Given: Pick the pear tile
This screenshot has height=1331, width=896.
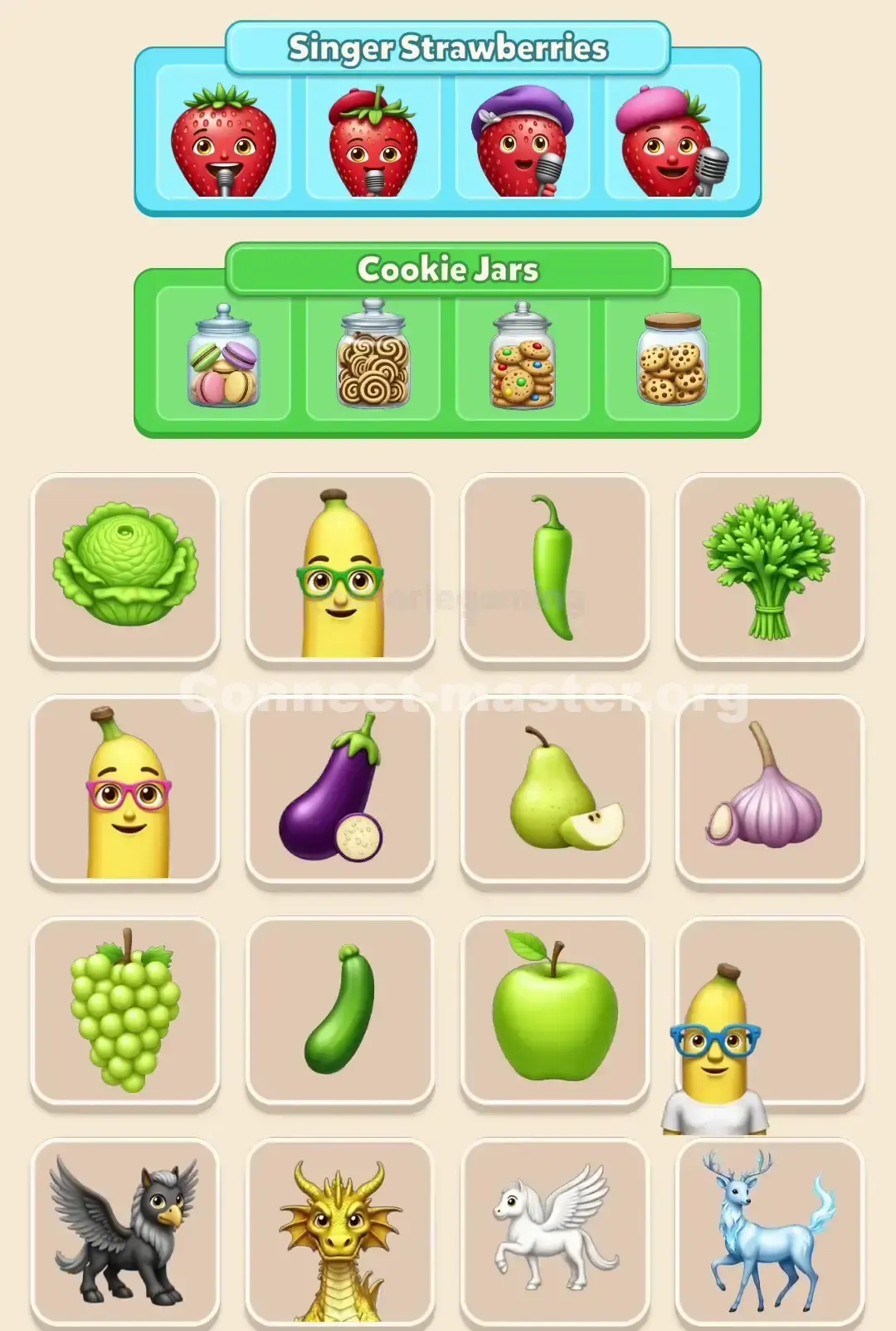Looking at the screenshot, I should click(554, 791).
